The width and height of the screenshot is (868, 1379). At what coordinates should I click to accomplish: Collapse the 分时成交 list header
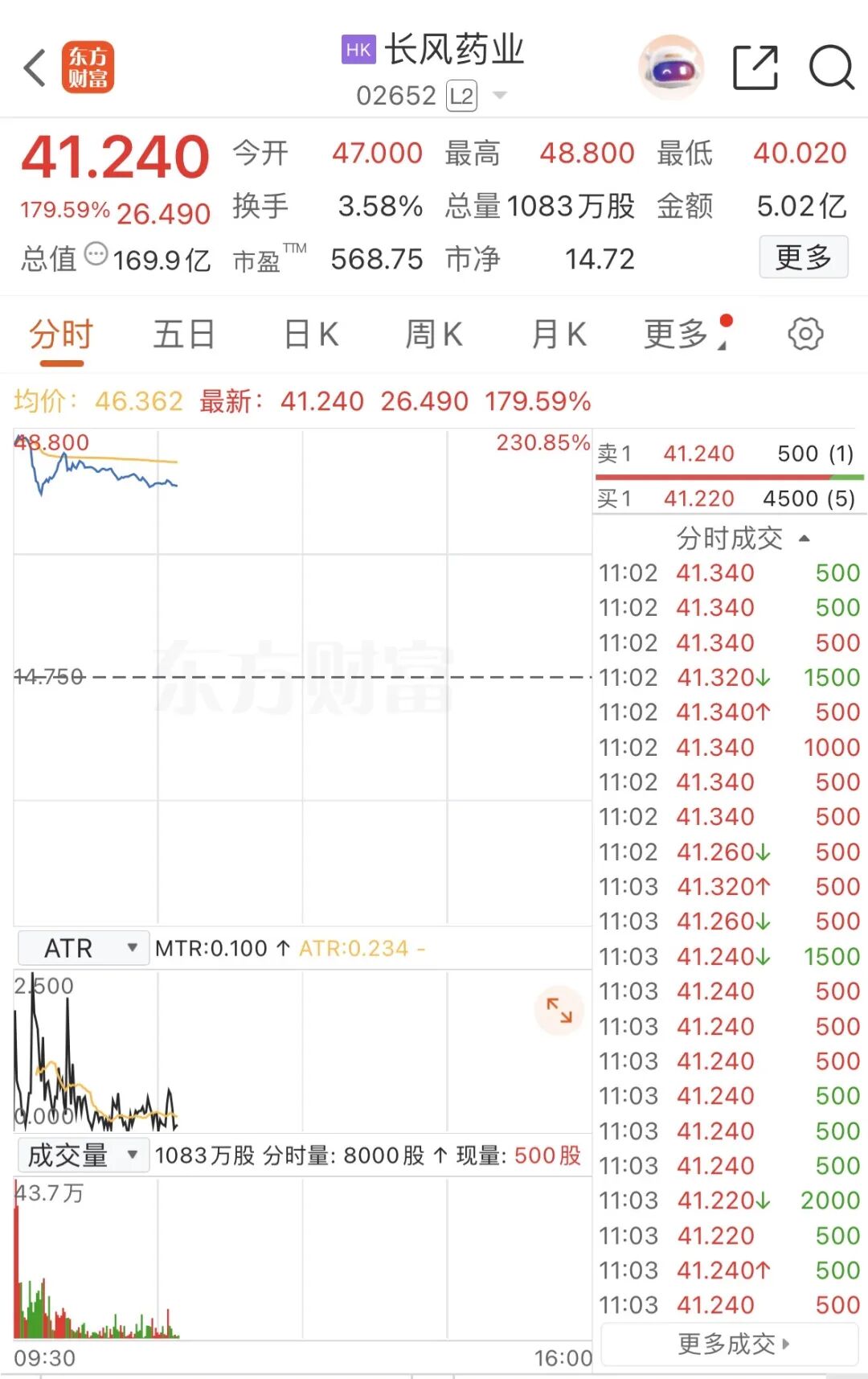coord(742,538)
